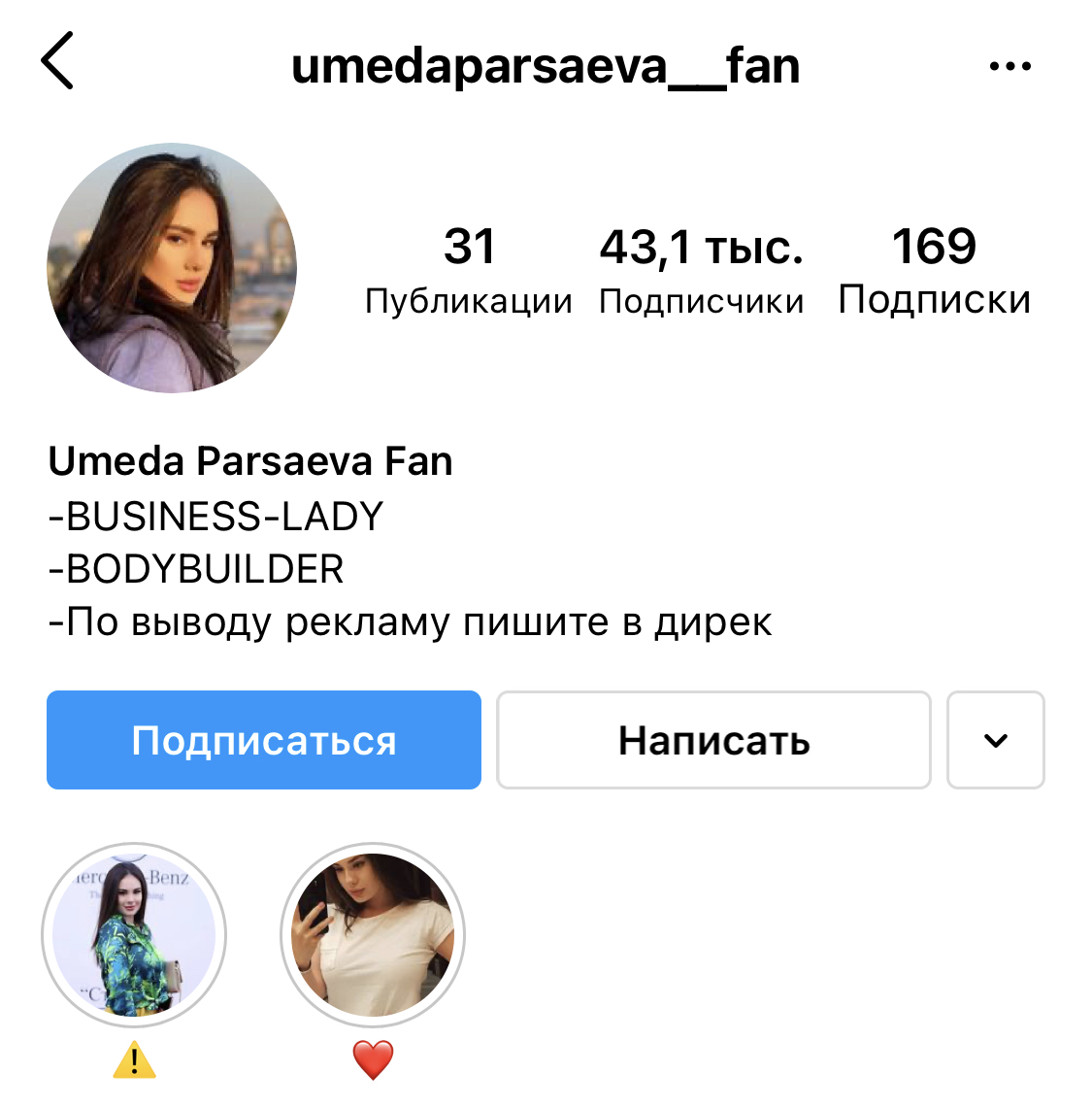View the 169 Подписки list

pyautogui.click(x=934, y=271)
